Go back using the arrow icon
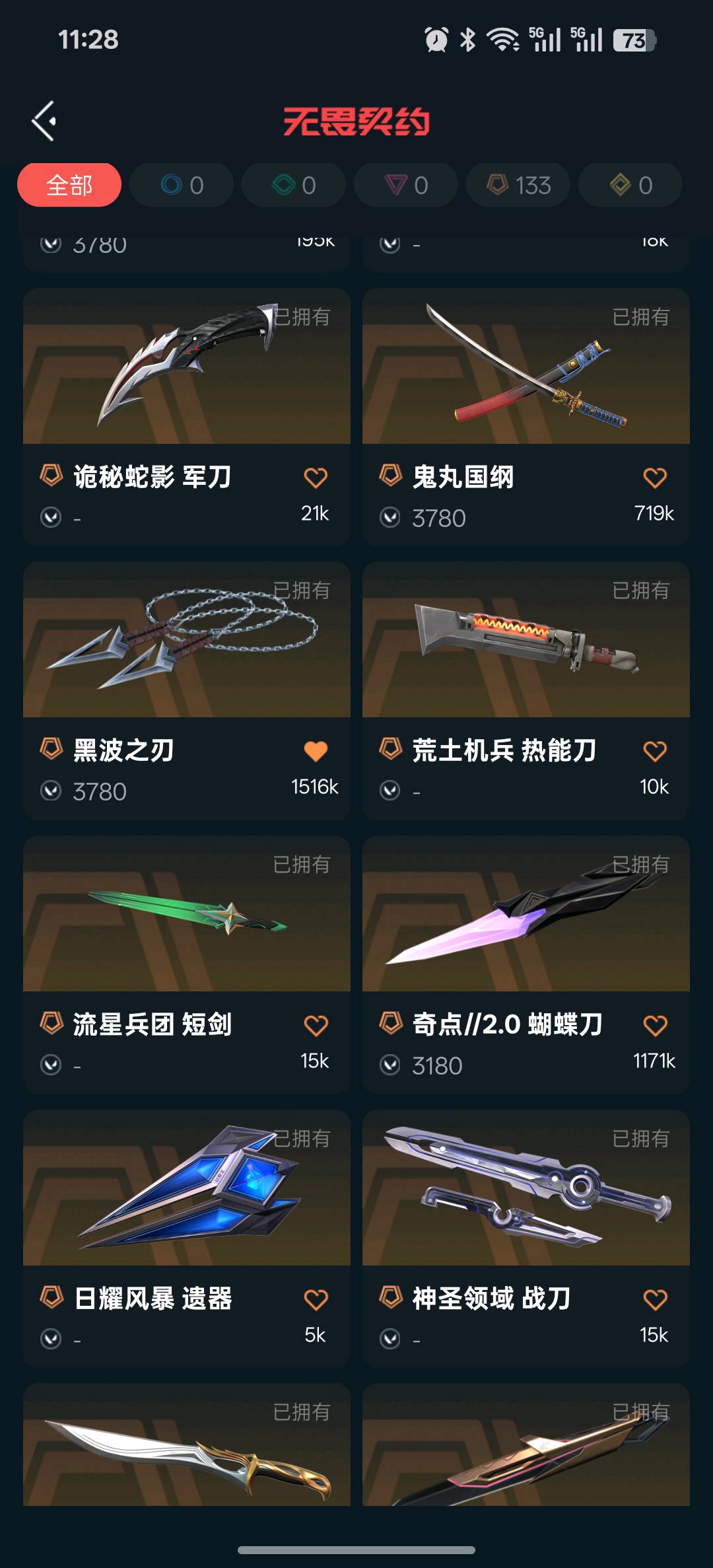 point(44,121)
